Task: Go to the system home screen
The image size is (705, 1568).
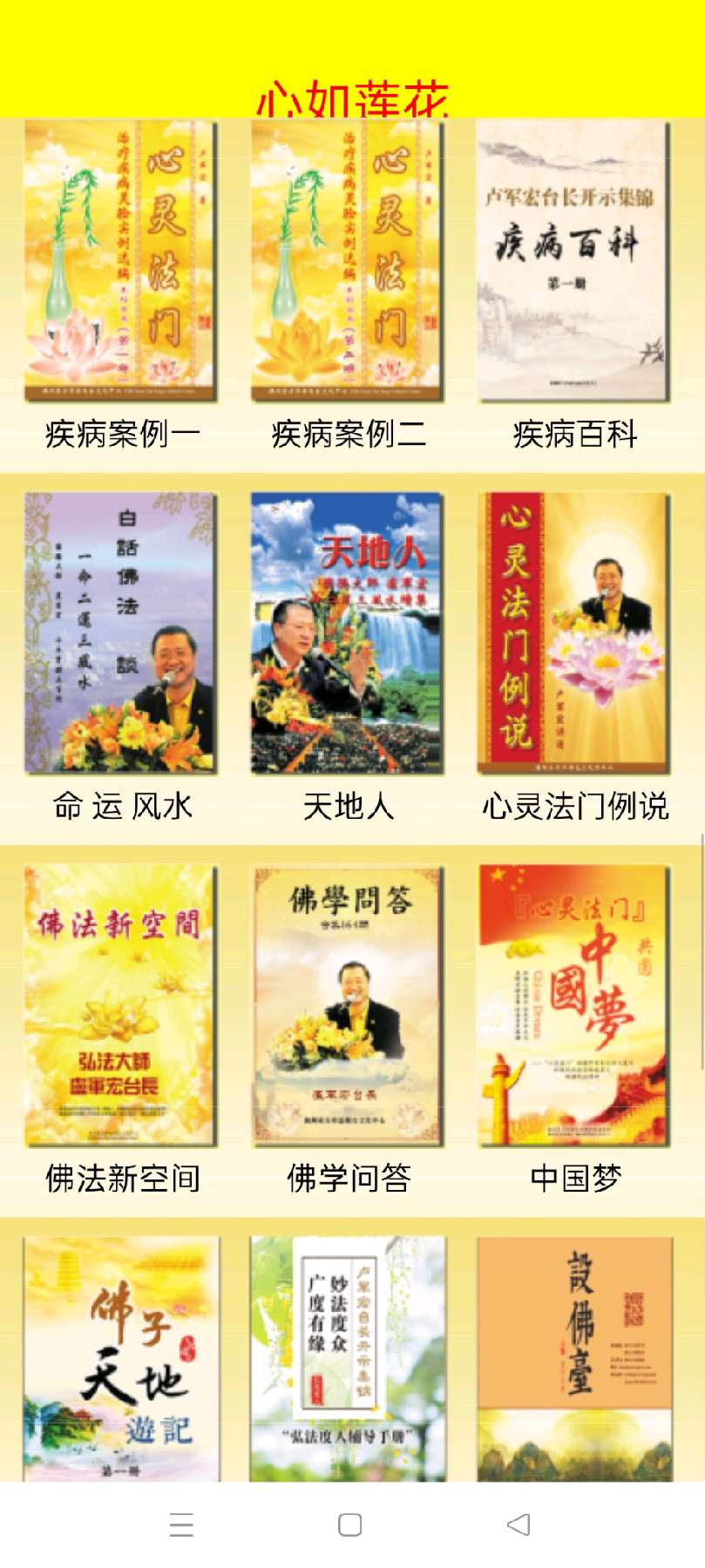Action: pos(350,1524)
